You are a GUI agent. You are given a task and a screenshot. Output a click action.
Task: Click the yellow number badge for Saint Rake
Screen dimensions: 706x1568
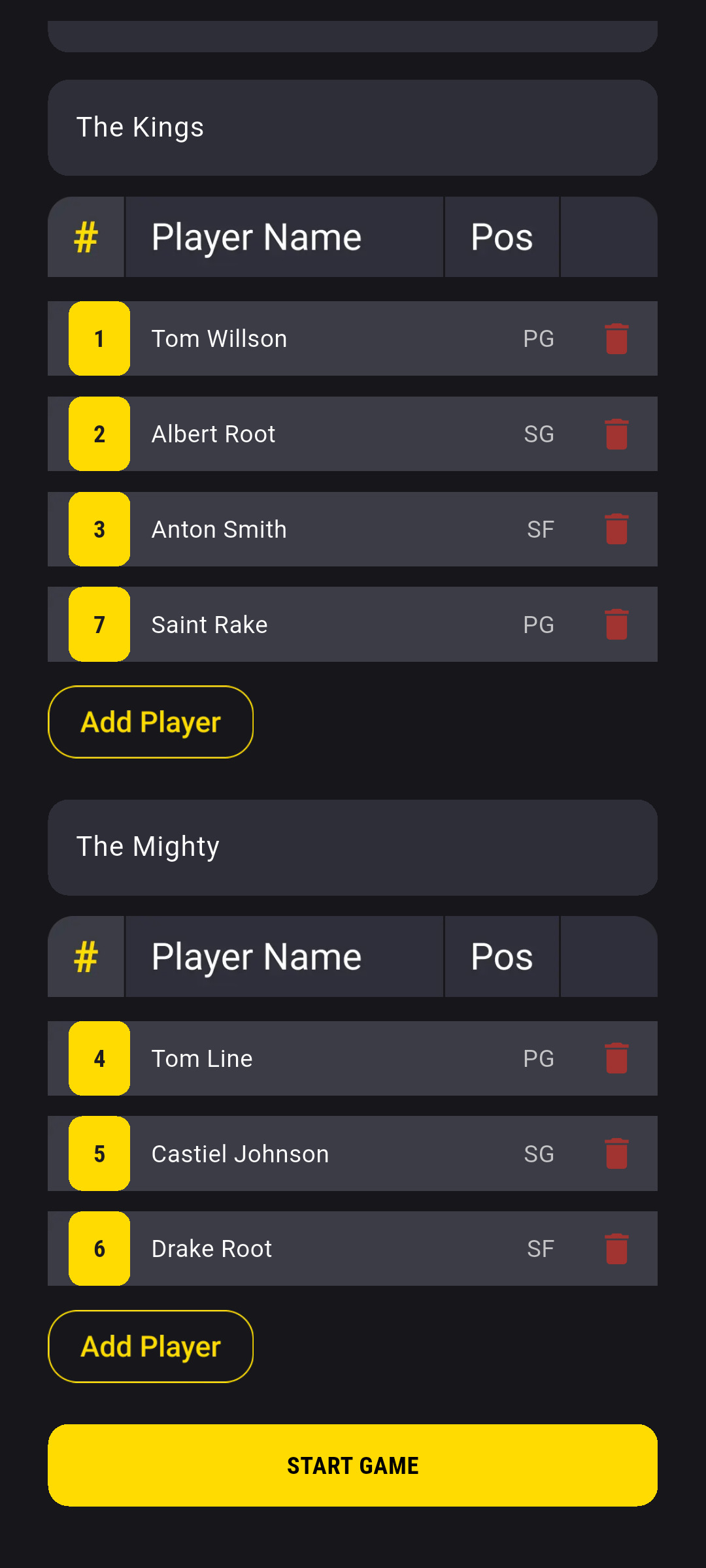tap(99, 624)
